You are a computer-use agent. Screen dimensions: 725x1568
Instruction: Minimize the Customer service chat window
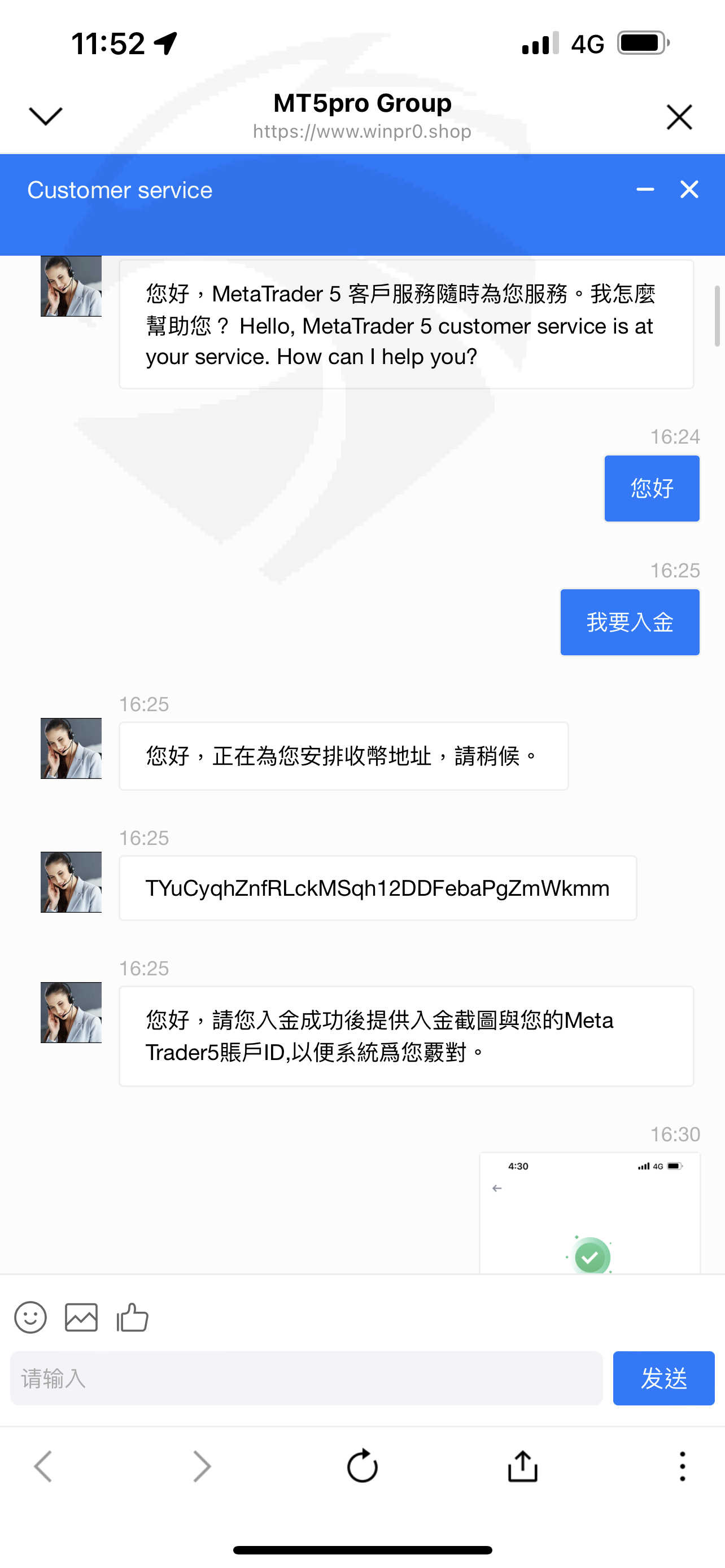[645, 189]
